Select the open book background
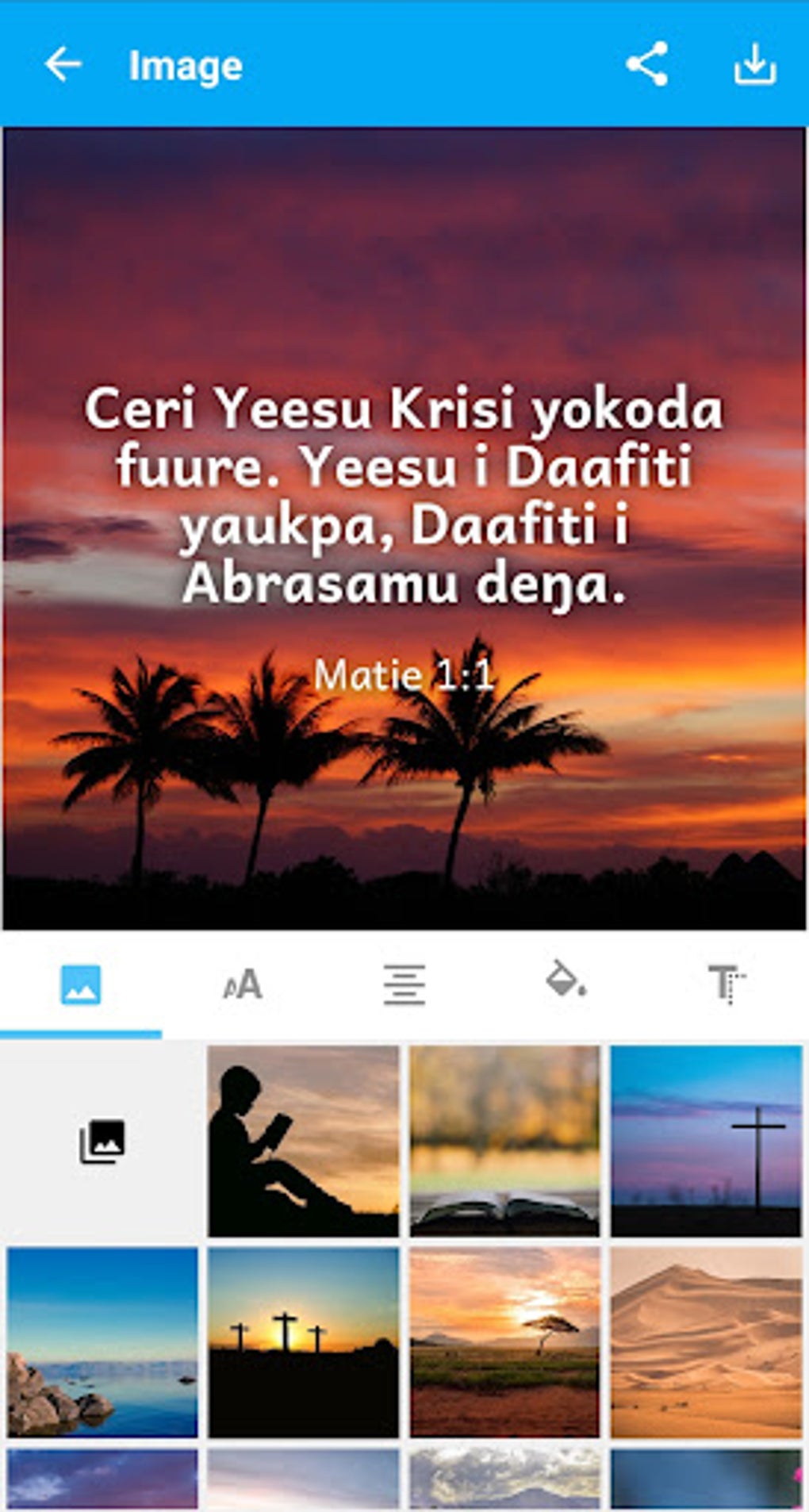The image size is (809, 1512). click(x=504, y=1142)
